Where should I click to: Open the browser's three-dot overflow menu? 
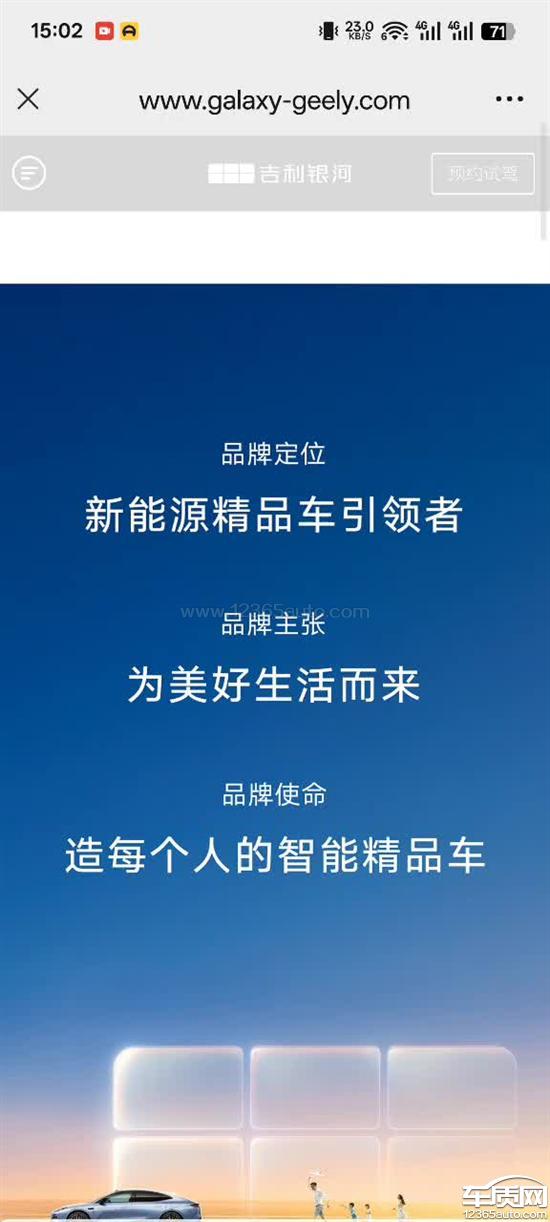[x=509, y=100]
